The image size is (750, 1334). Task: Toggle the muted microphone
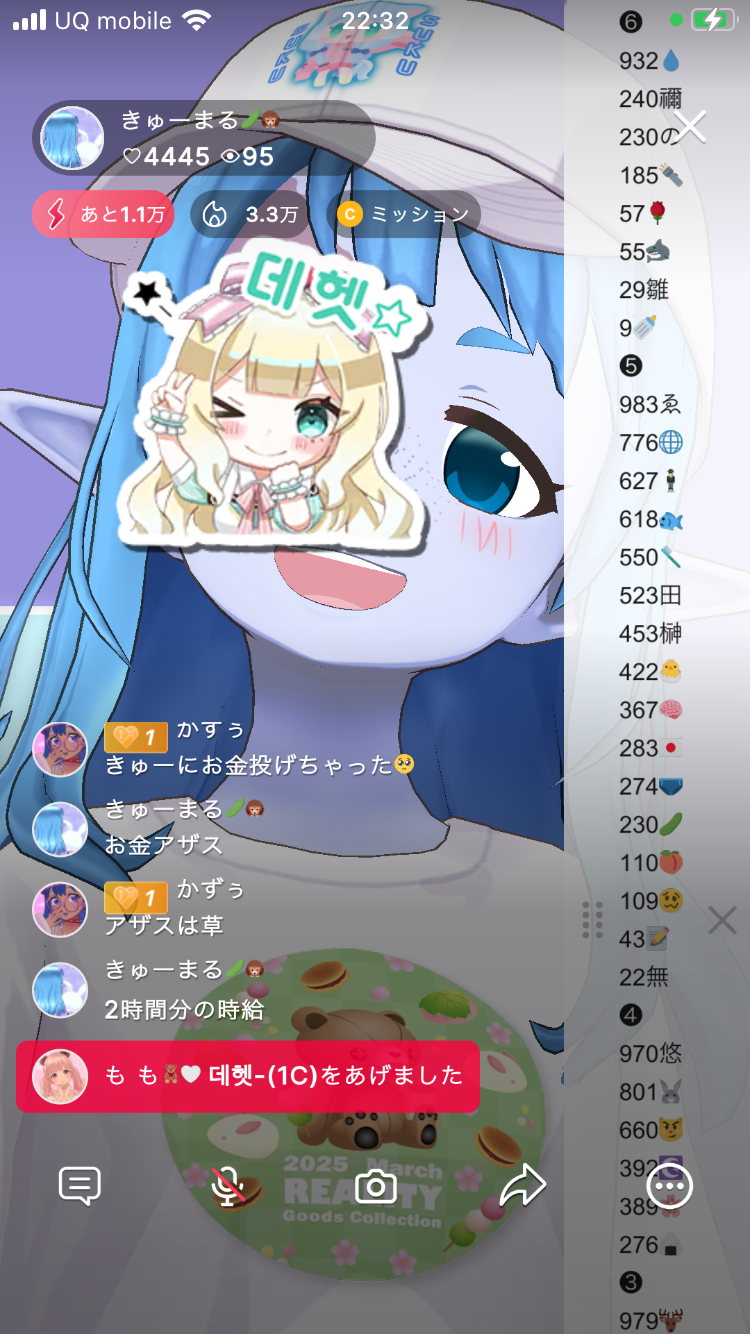[x=230, y=1187]
